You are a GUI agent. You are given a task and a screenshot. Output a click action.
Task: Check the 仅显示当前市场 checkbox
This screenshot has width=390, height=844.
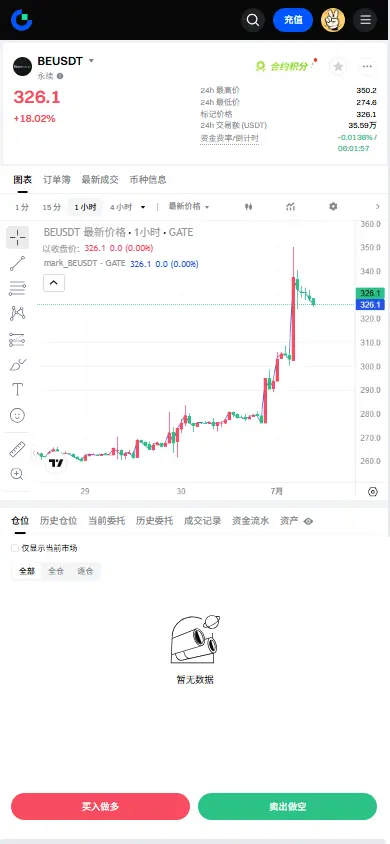(x=15, y=548)
